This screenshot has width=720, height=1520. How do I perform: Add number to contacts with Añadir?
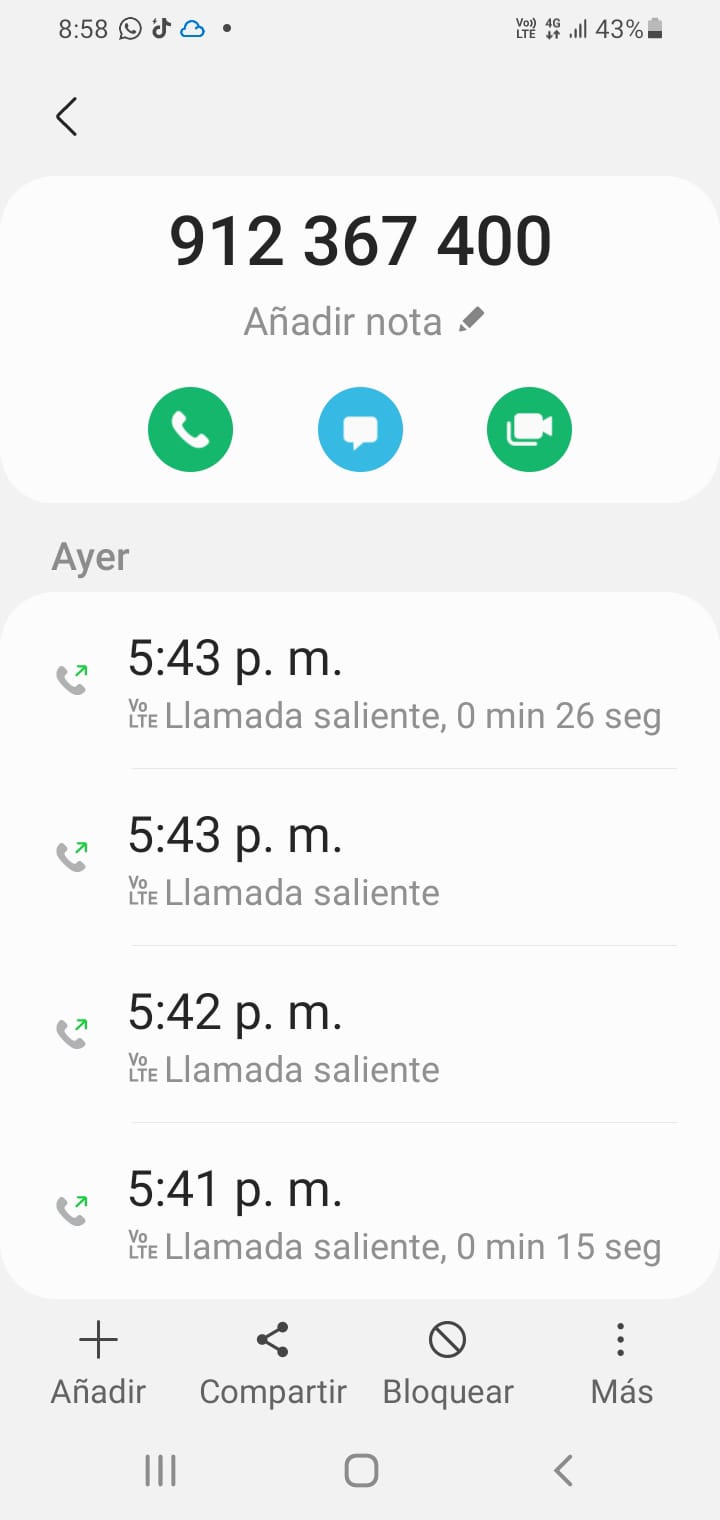[x=98, y=1364]
